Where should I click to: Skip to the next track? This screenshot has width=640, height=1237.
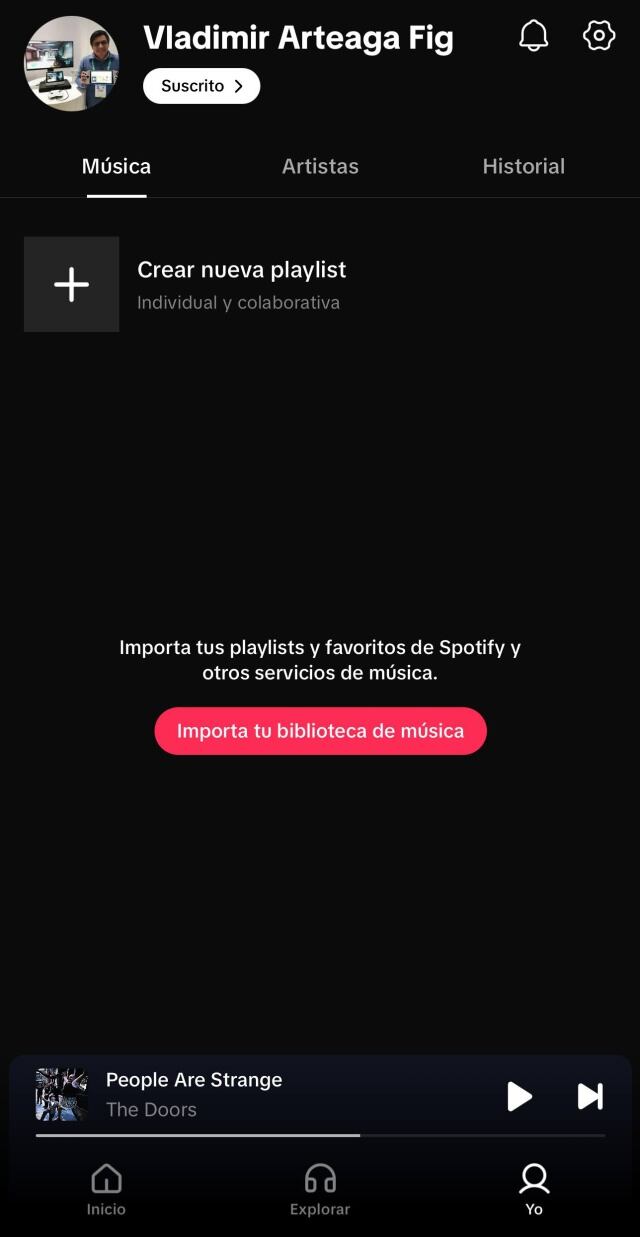coord(590,1096)
